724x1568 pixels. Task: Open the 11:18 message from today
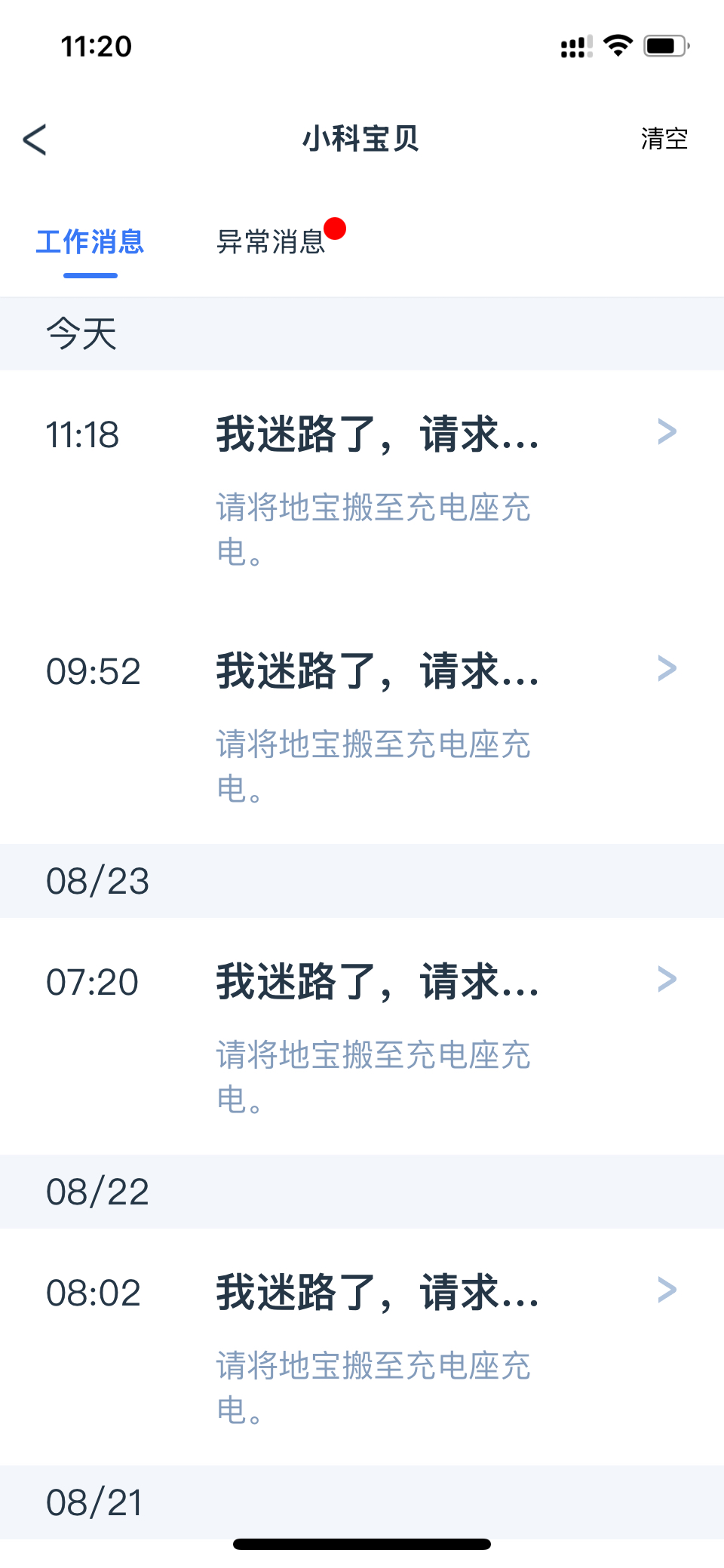[x=362, y=489]
